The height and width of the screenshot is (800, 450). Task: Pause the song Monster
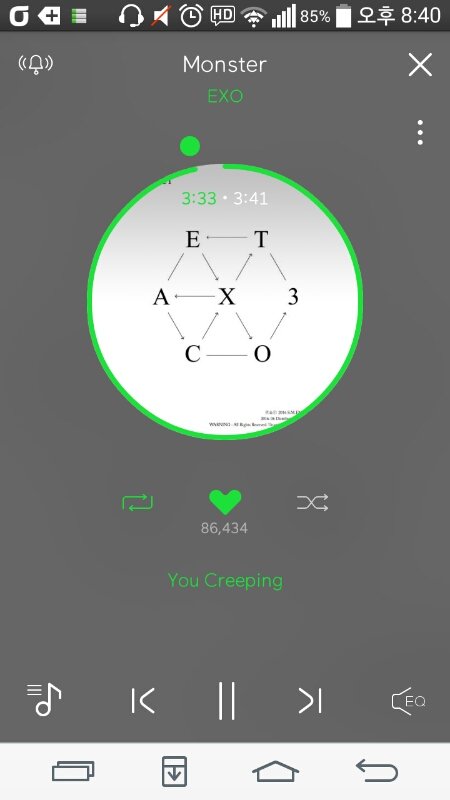pyautogui.click(x=226, y=700)
